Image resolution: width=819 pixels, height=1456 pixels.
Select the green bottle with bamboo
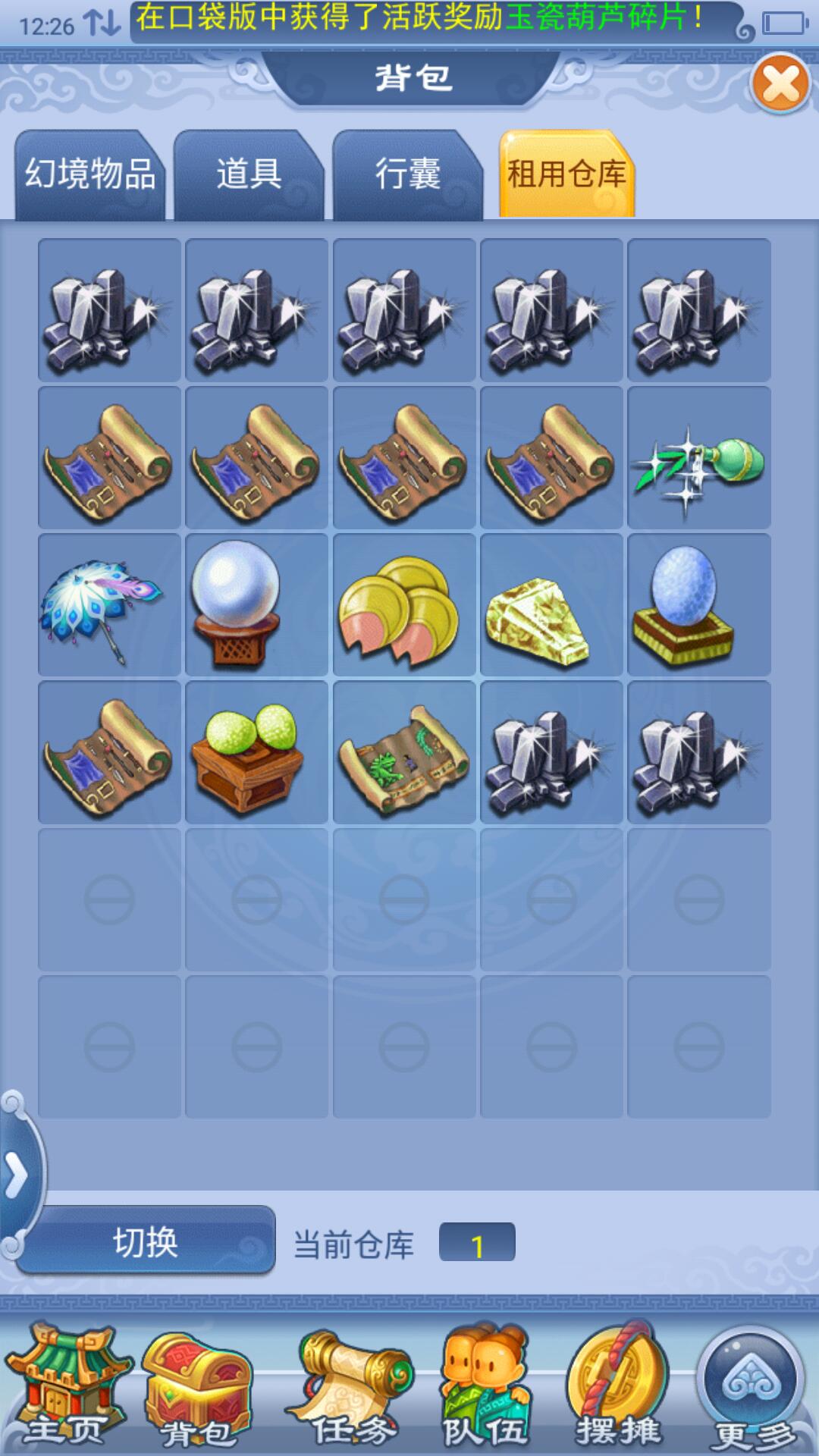[x=698, y=458]
